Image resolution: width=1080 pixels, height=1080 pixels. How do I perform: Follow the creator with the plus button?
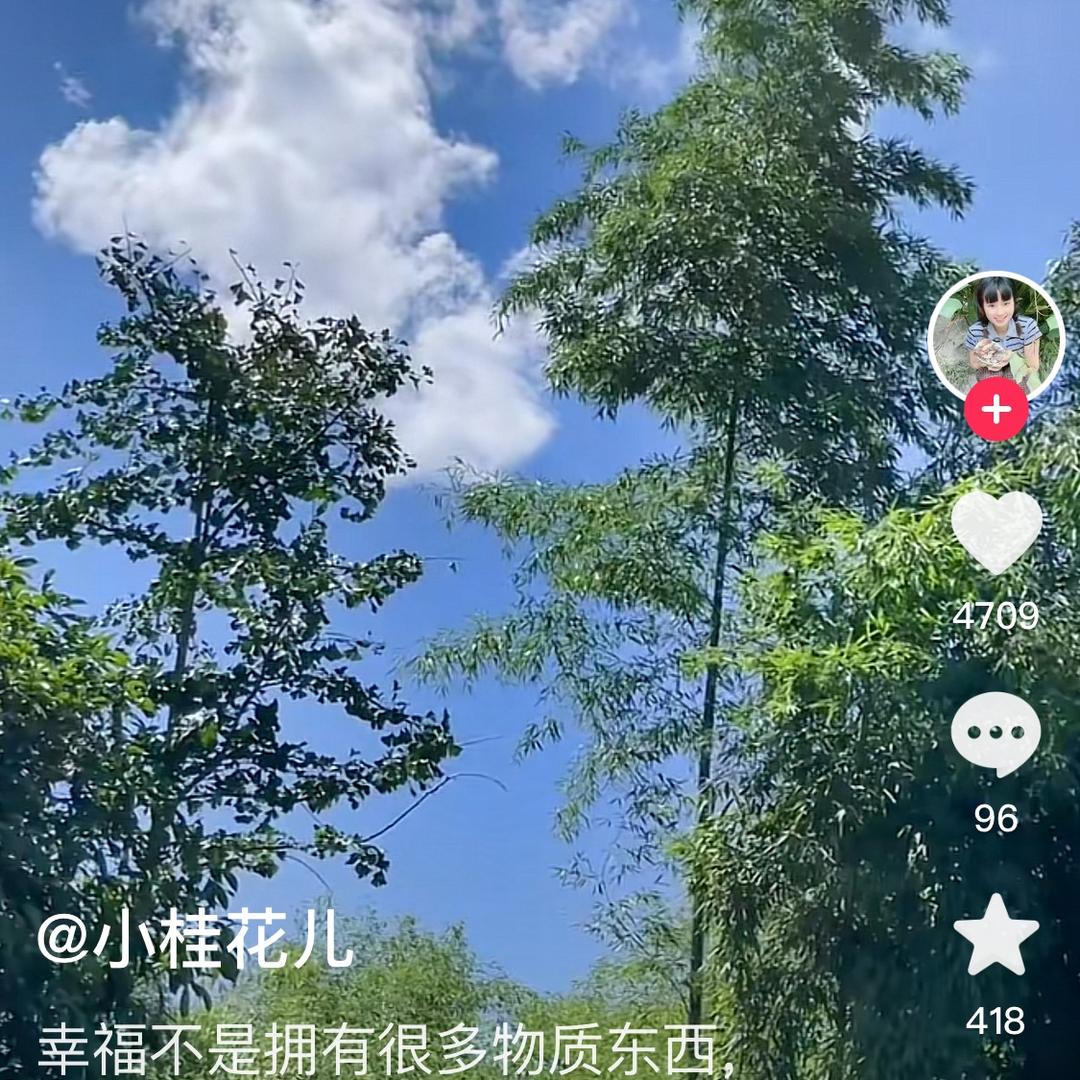(x=996, y=410)
